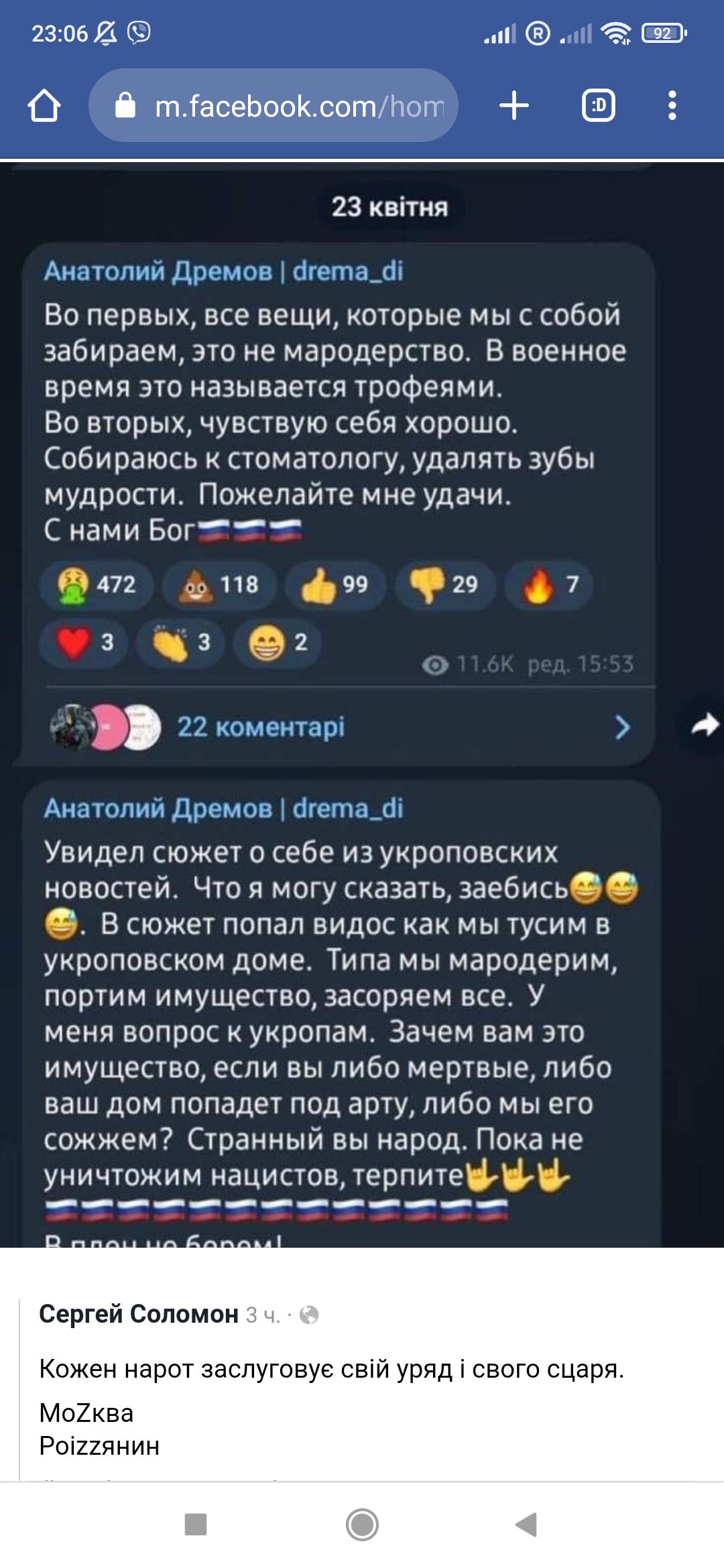Tap the m.facebook.com address bar

point(274,106)
